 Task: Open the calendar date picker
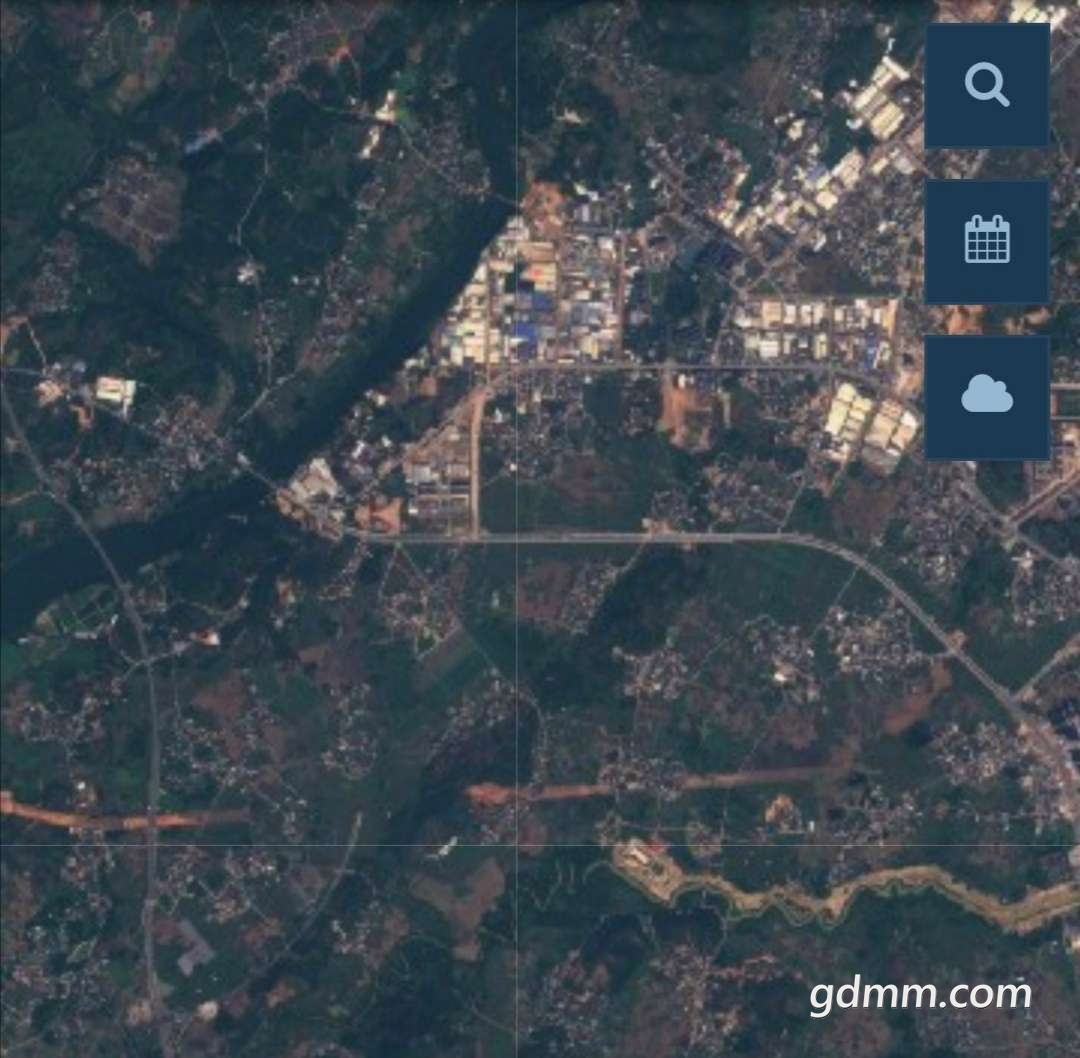[987, 241]
